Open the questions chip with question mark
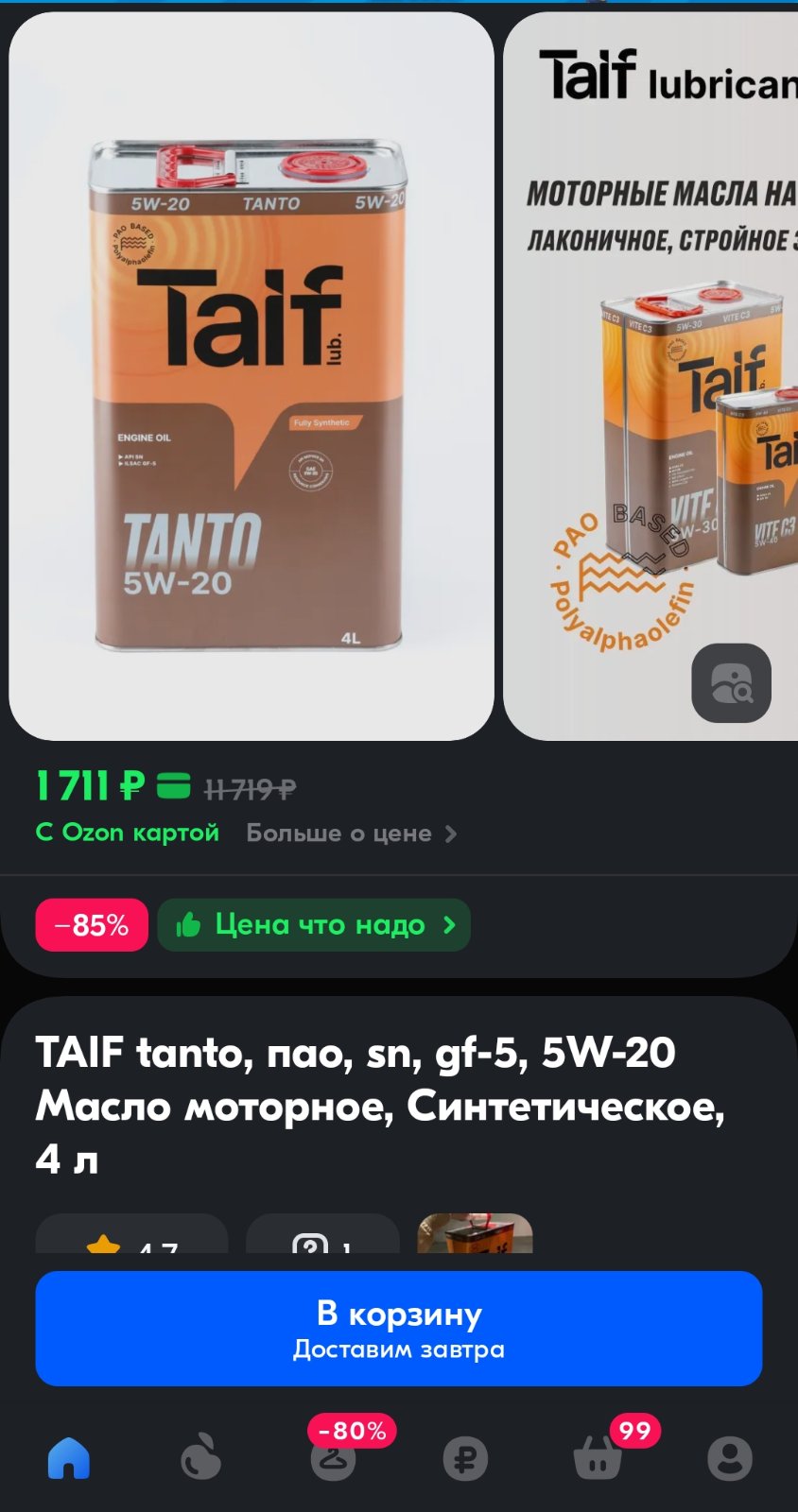 pyautogui.click(x=322, y=1234)
